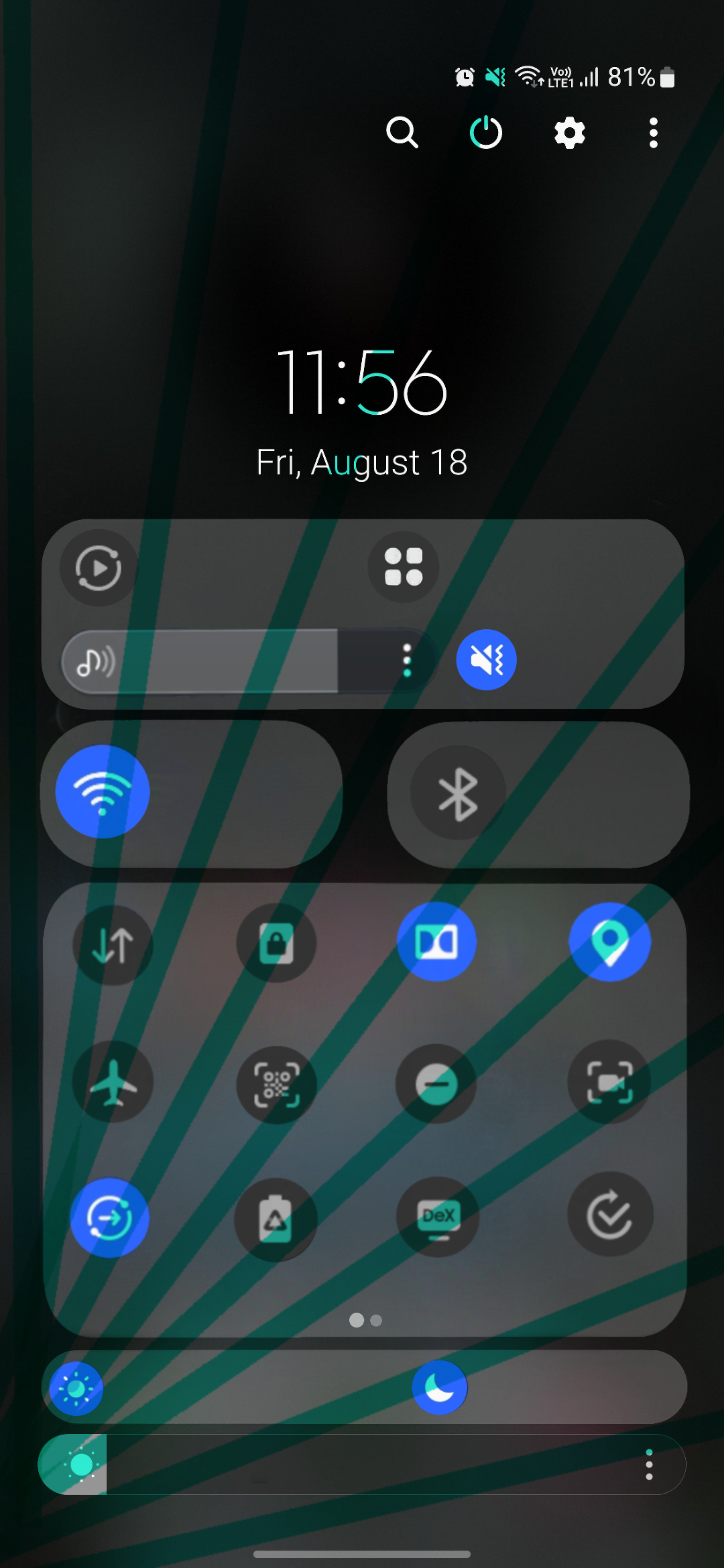Enable Bluetooth
The height and width of the screenshot is (1568, 724).
[459, 792]
